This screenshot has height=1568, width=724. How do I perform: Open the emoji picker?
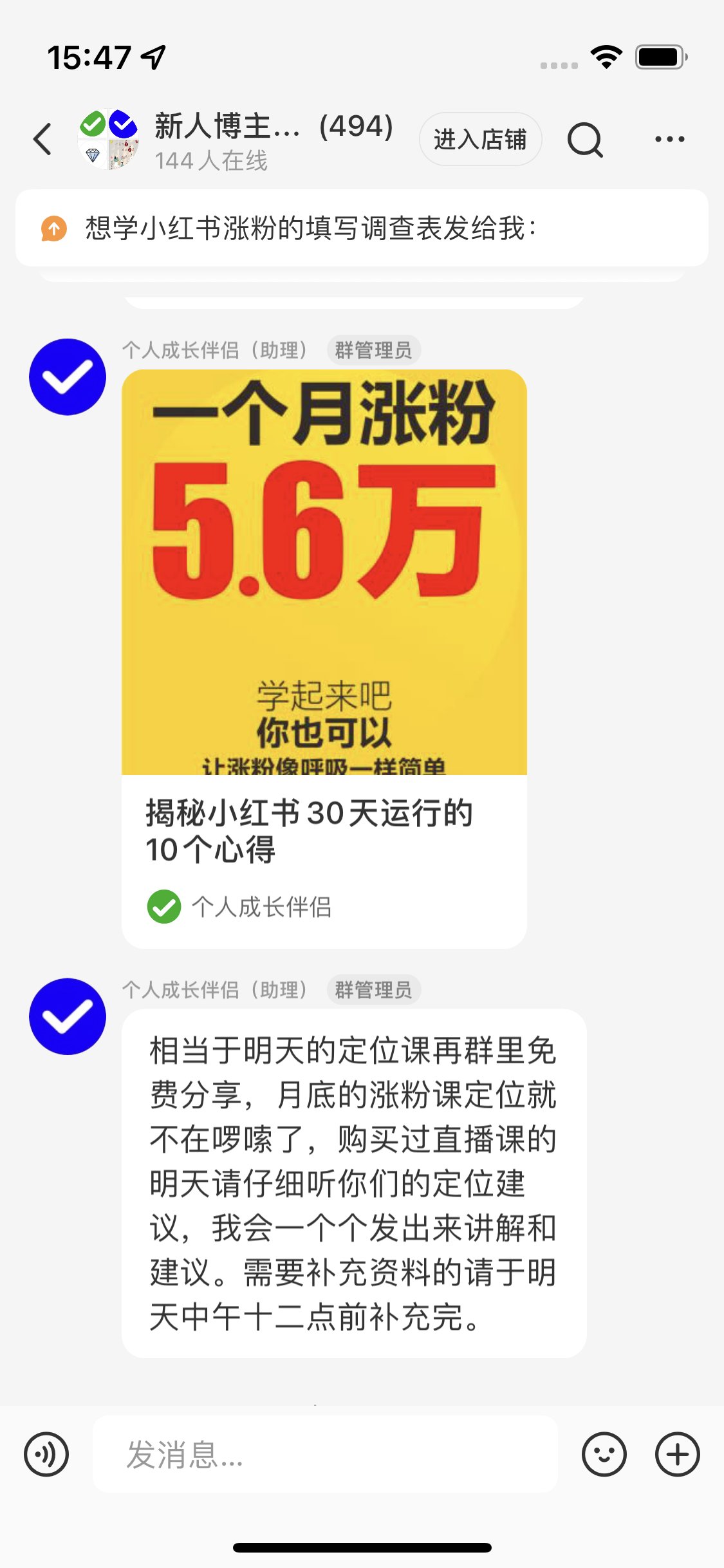pos(604,1454)
